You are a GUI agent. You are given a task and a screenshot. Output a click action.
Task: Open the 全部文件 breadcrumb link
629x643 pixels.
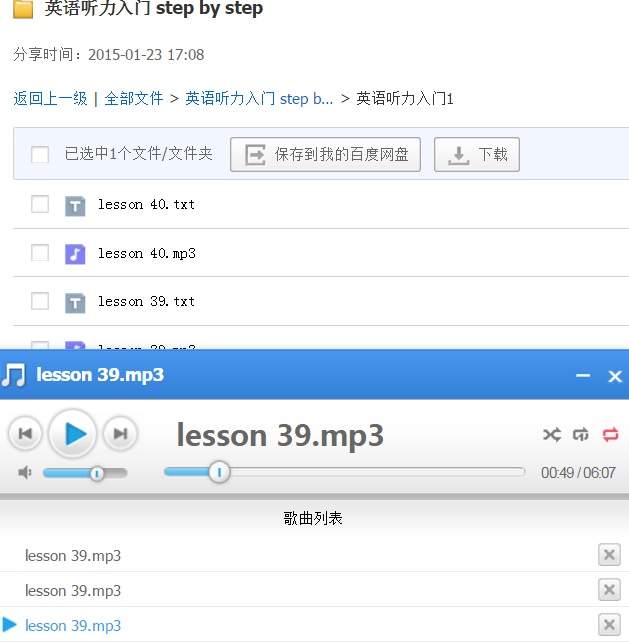134,98
